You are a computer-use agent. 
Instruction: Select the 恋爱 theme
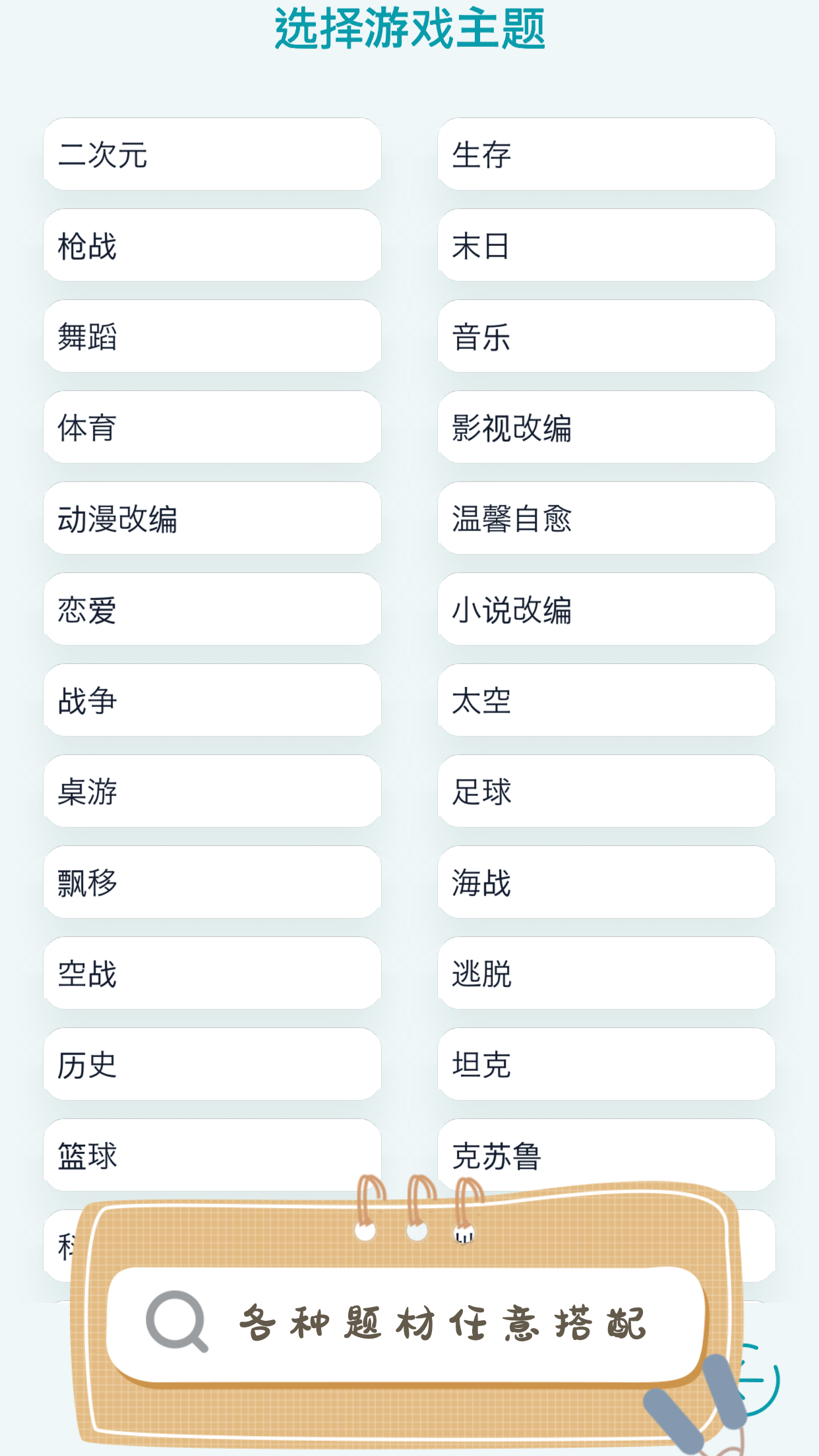click(211, 608)
